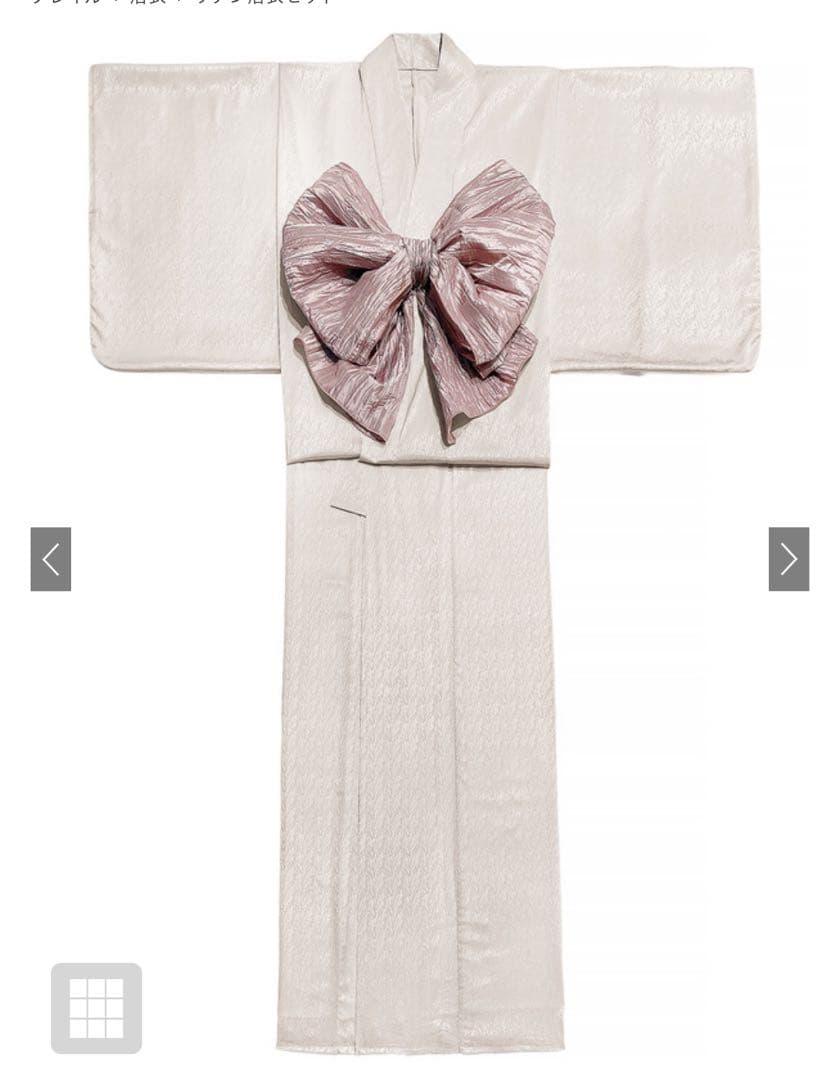Show the previous product image
The height and width of the screenshot is (1080, 840).
[51, 559]
